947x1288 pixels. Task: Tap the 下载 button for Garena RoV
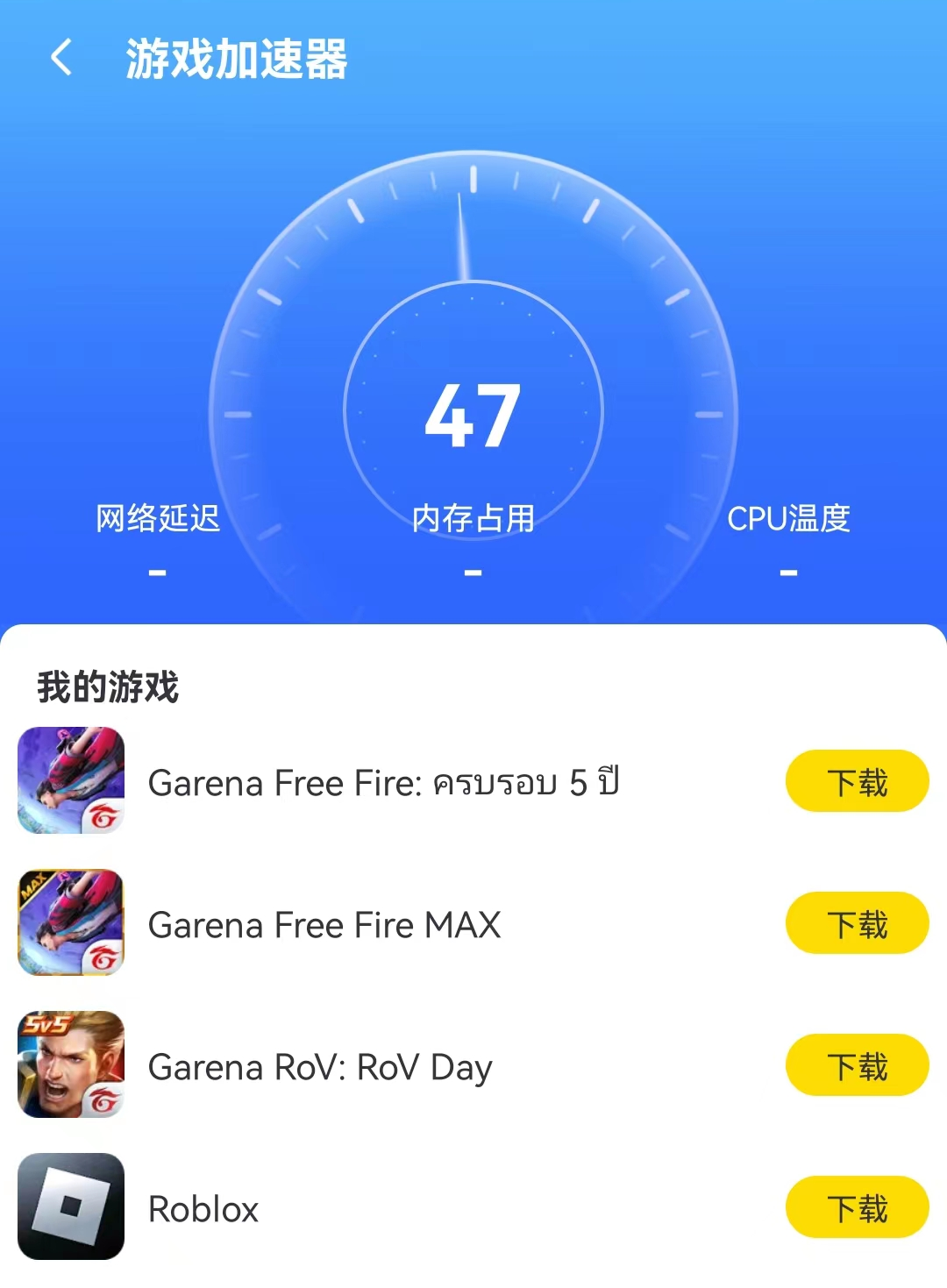pyautogui.click(x=857, y=1064)
